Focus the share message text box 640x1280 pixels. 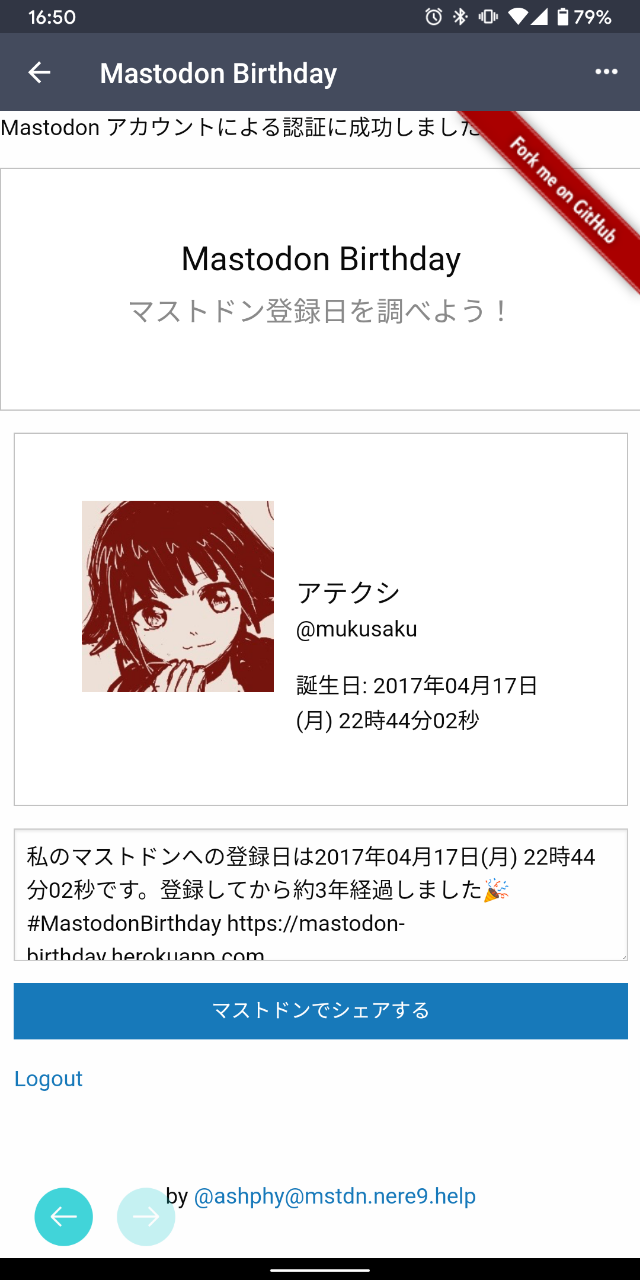tap(320, 894)
